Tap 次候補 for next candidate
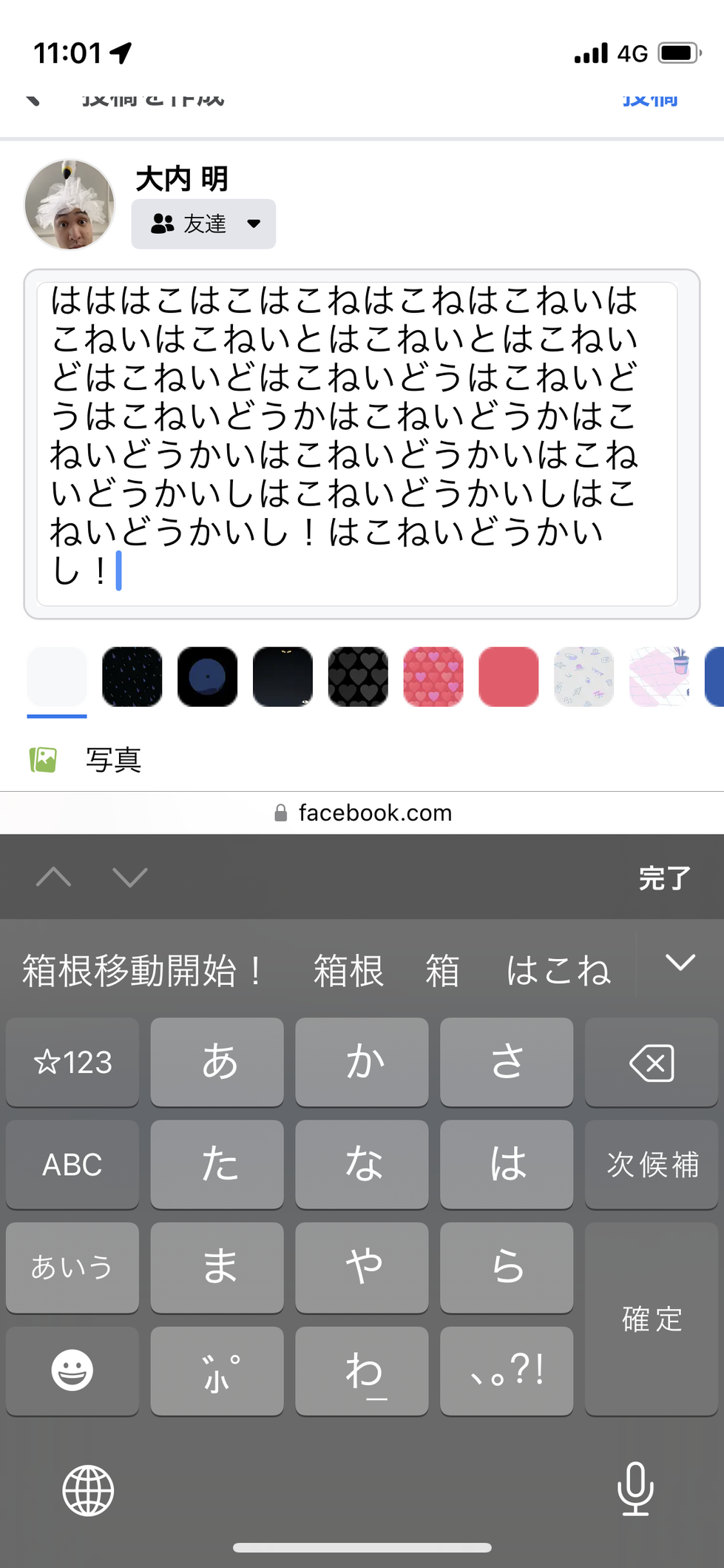 pos(651,1165)
